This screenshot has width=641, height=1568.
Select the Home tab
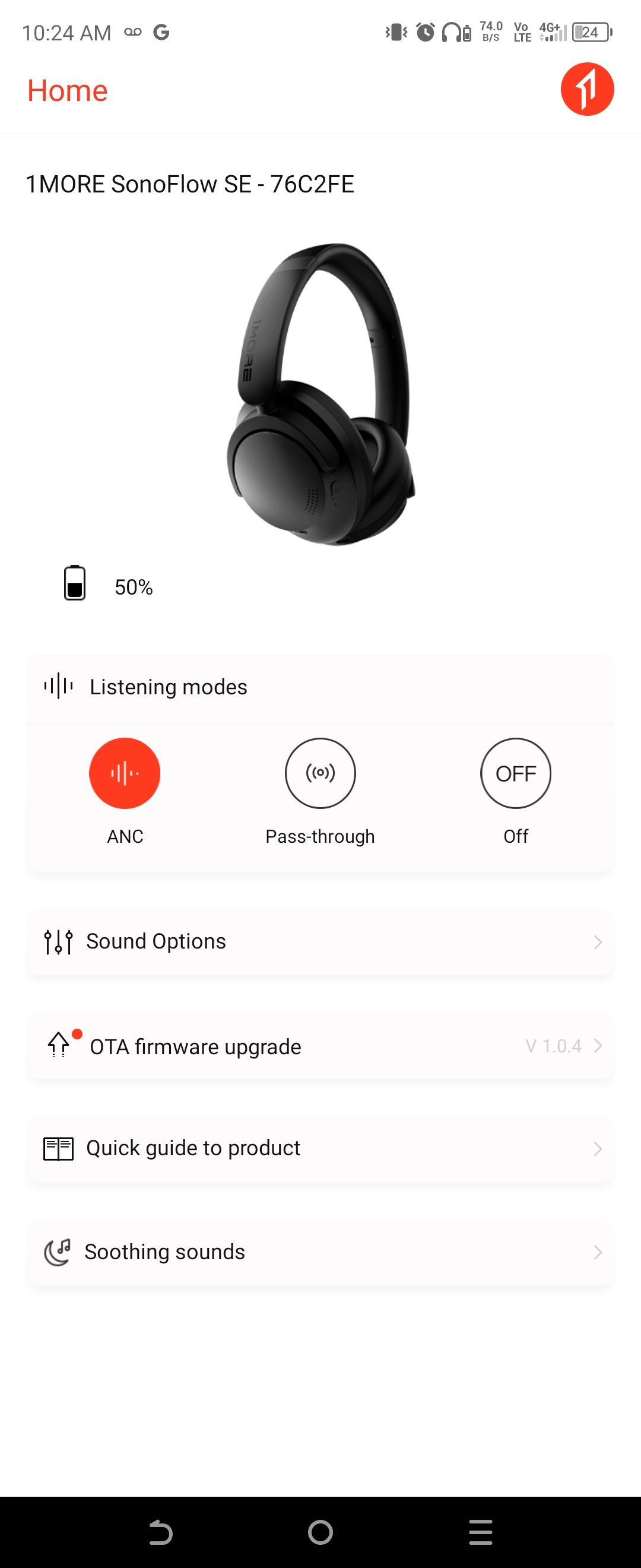[67, 90]
